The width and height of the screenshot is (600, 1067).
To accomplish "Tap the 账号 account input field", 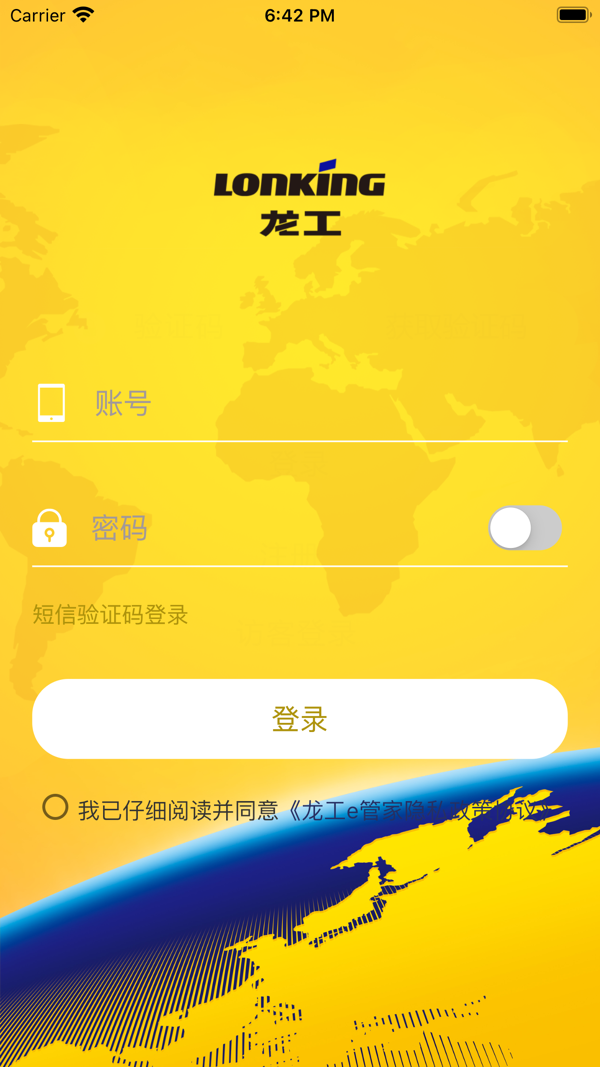I will tap(320, 404).
